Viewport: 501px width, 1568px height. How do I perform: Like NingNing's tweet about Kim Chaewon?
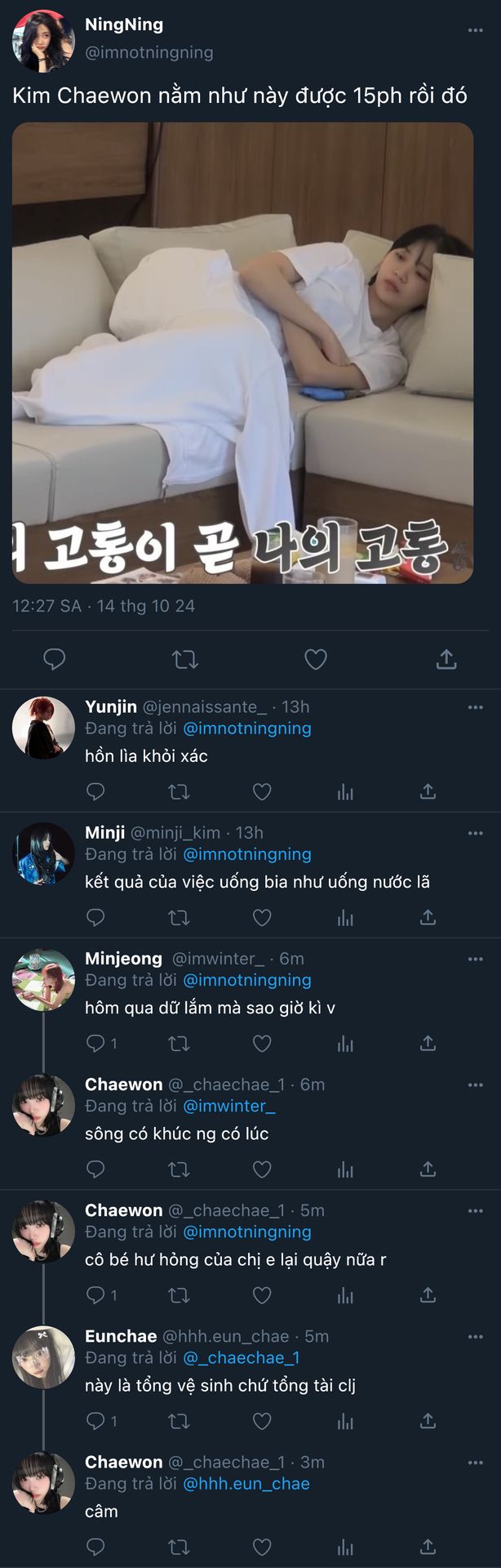tap(315, 659)
